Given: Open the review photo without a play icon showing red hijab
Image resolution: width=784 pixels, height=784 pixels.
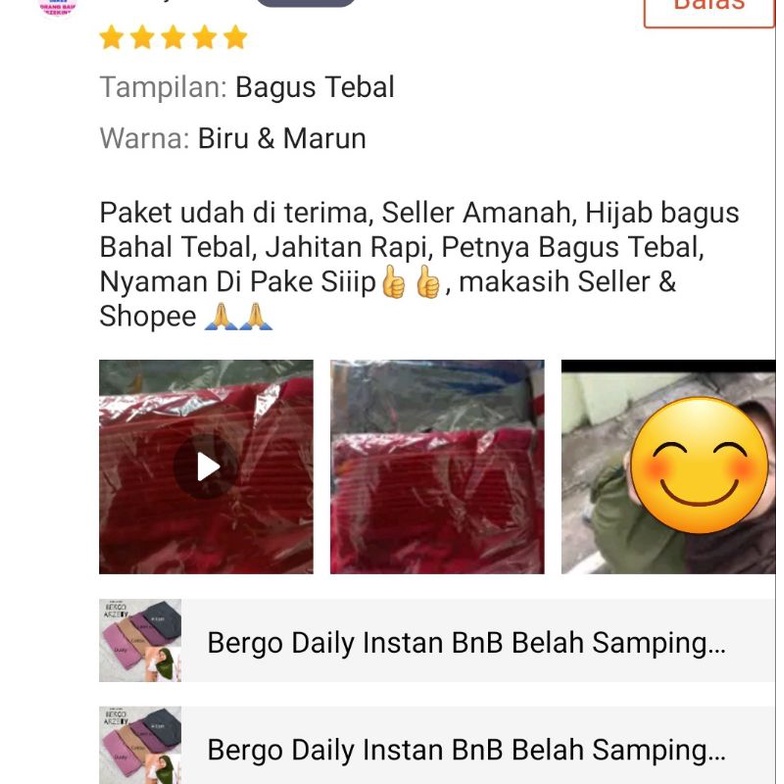Looking at the screenshot, I should click(x=437, y=467).
